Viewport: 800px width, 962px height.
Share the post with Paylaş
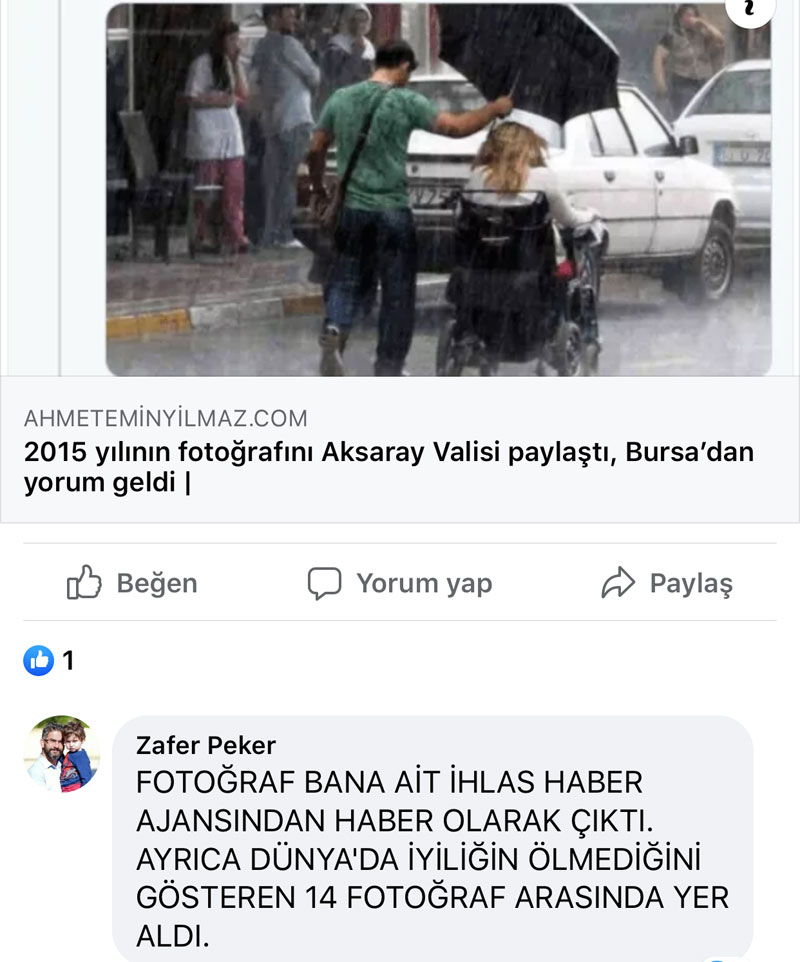click(x=667, y=583)
